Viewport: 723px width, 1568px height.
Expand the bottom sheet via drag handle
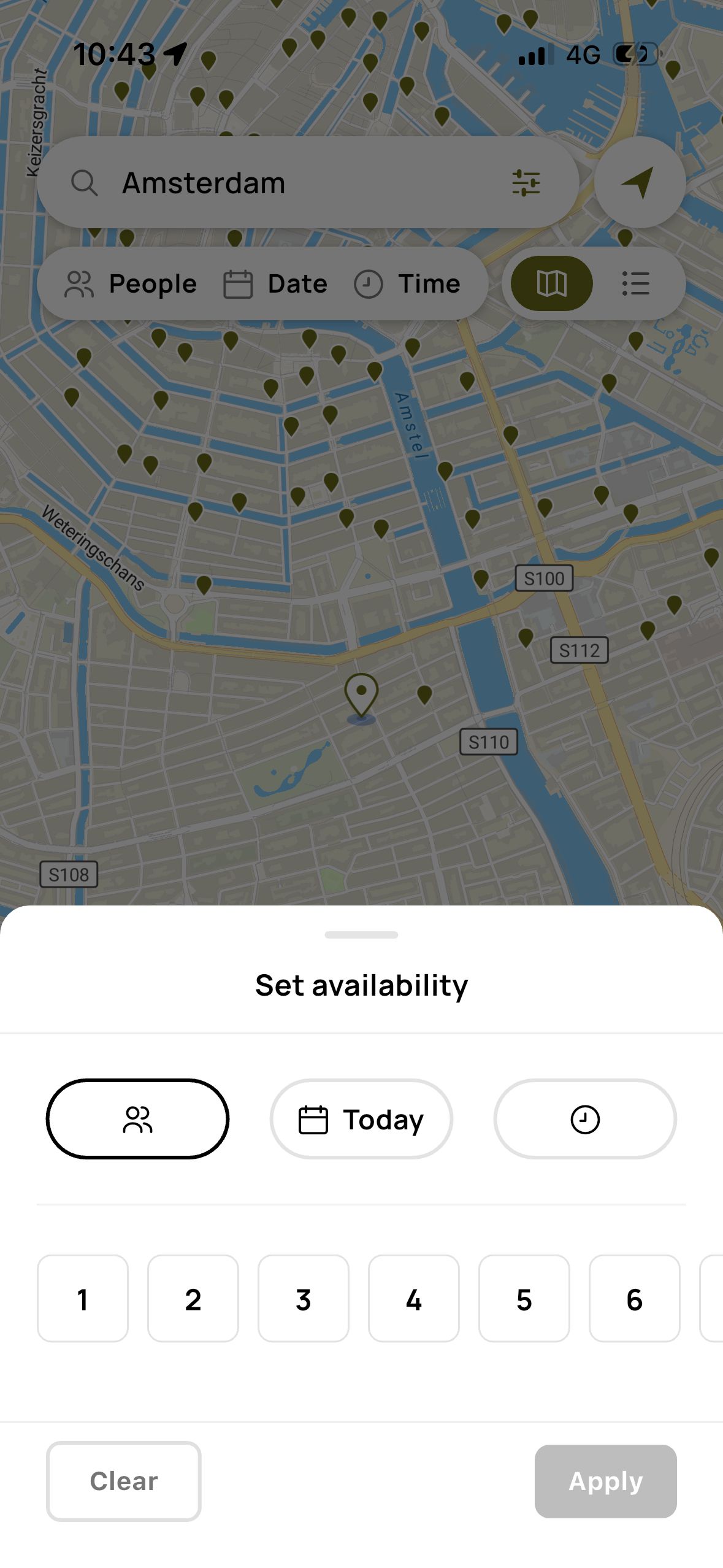click(x=361, y=935)
